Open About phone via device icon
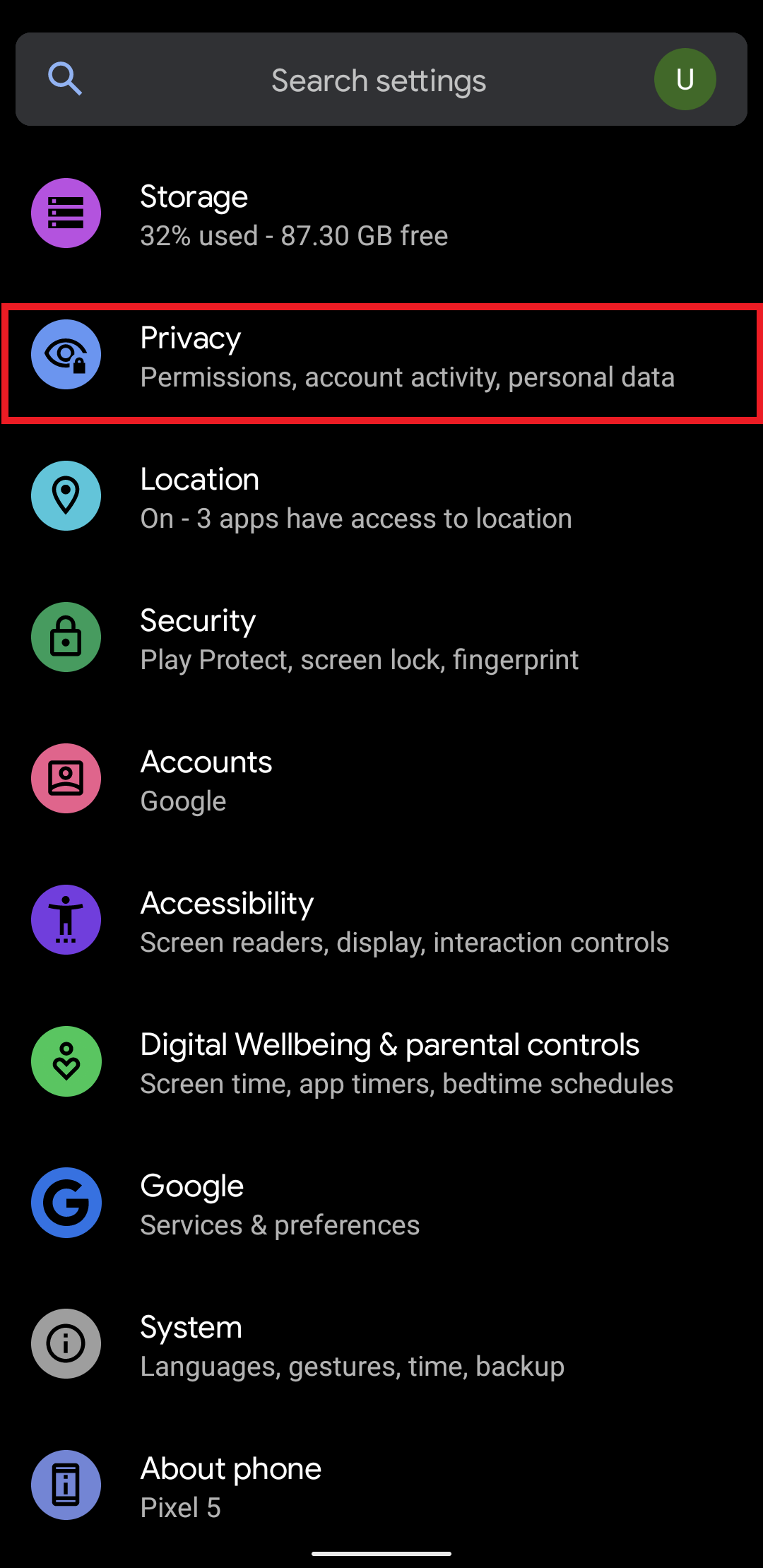 pos(66,1486)
